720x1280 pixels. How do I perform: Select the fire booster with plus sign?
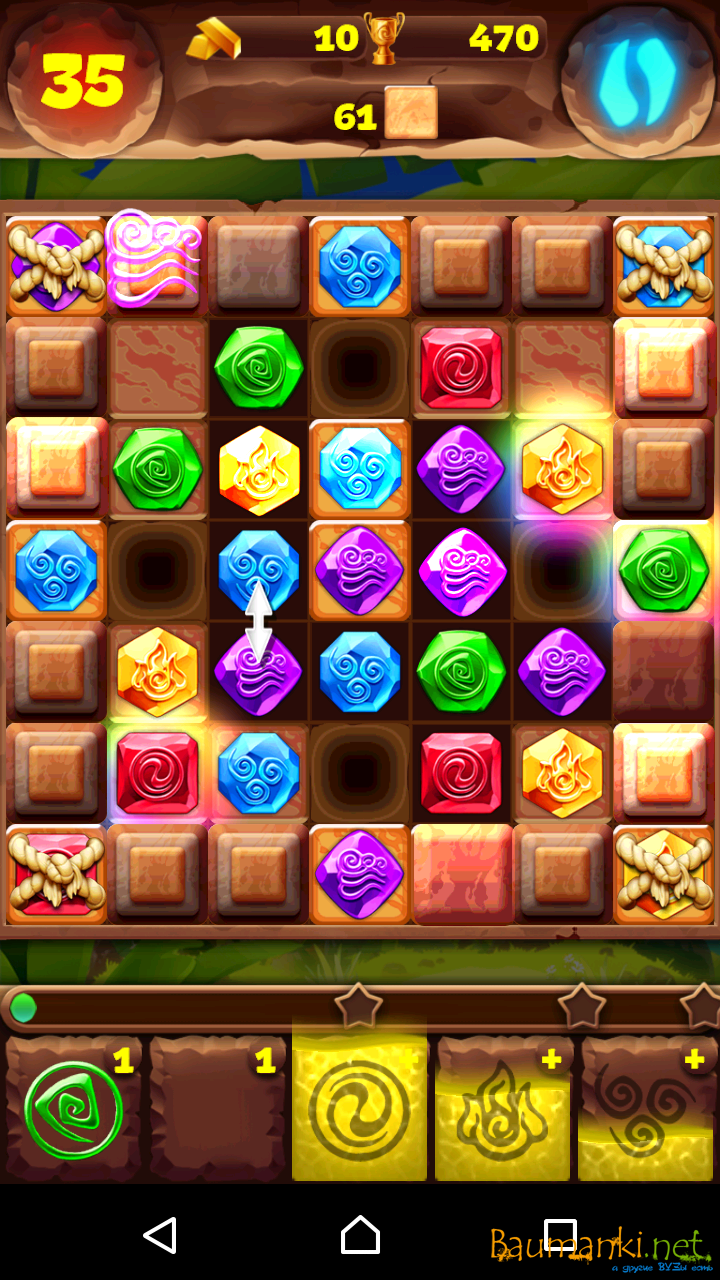[502, 1110]
